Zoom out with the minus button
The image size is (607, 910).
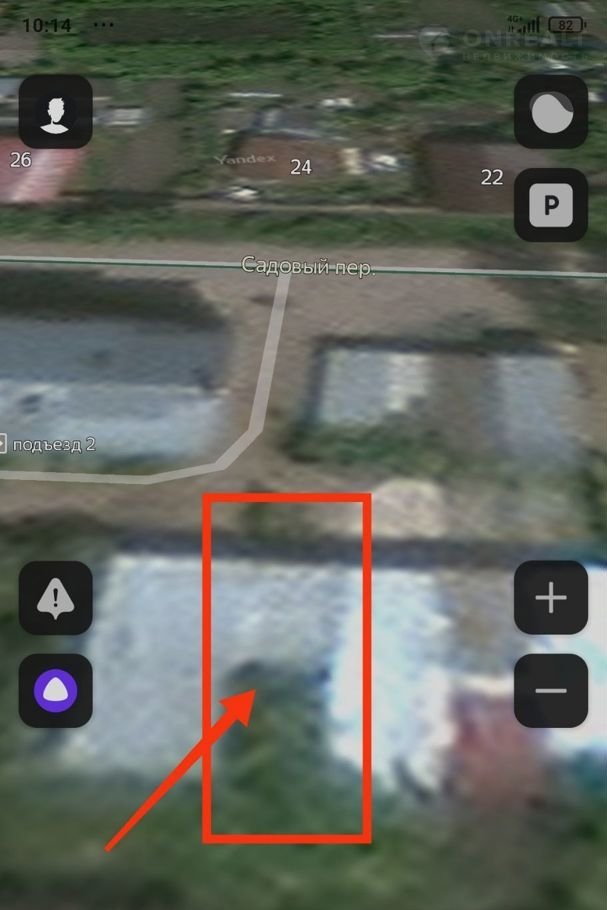click(x=550, y=690)
